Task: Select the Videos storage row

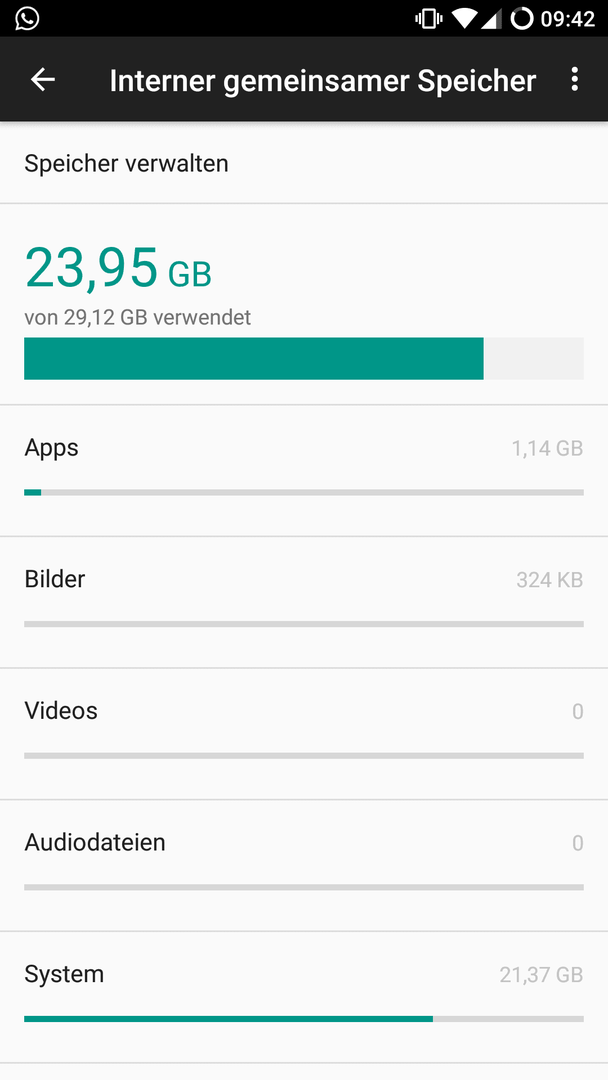Action: coord(304,734)
